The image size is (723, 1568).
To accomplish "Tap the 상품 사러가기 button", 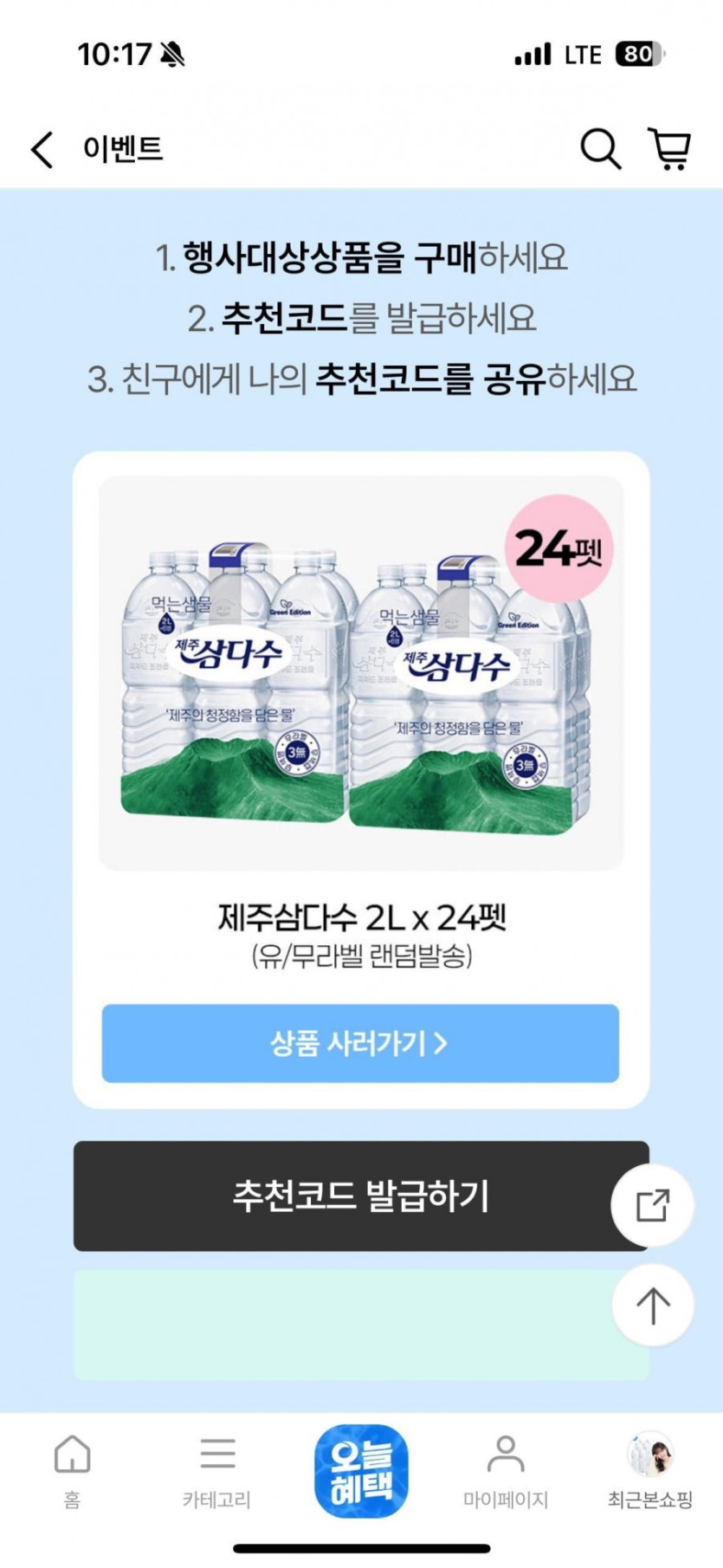I will [x=361, y=1046].
